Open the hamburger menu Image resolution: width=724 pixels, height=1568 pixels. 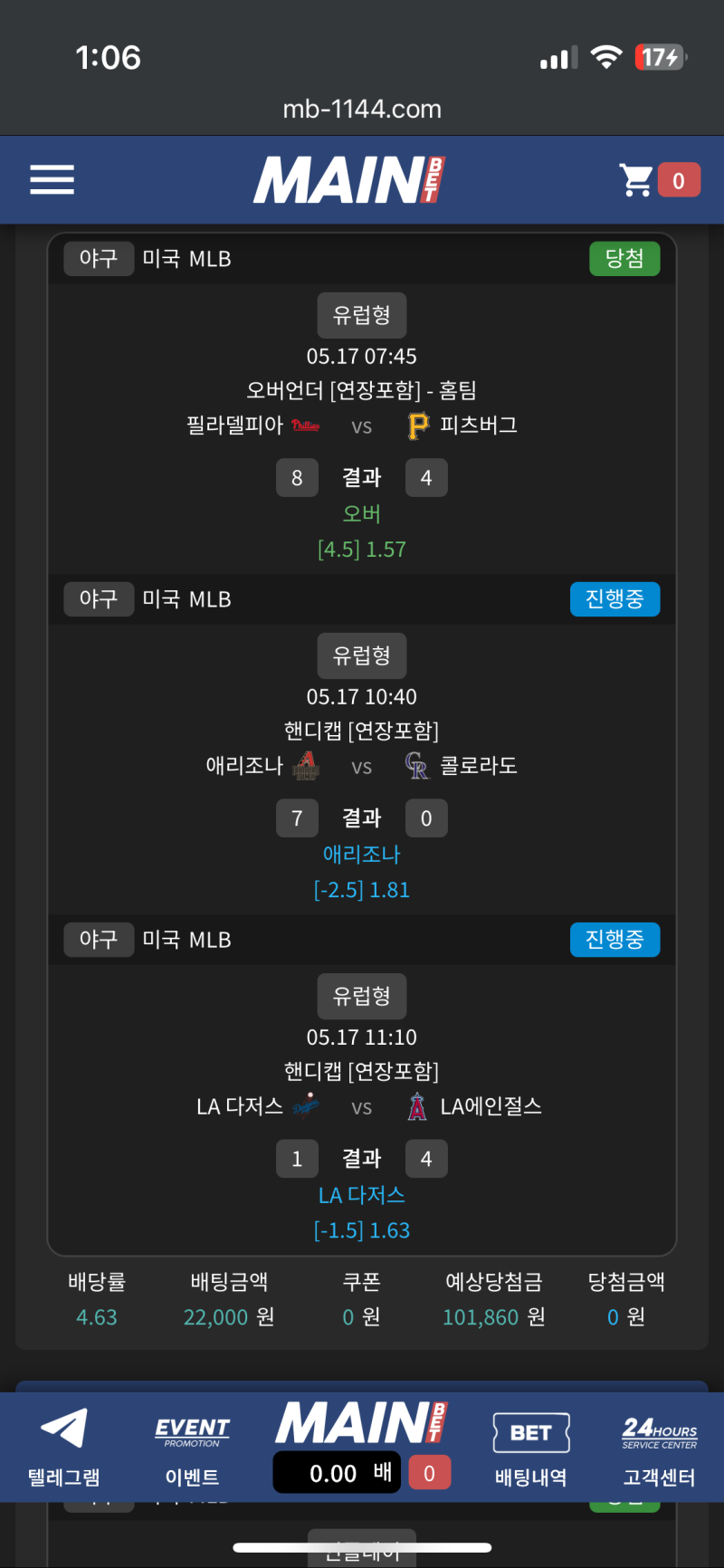coord(52,179)
